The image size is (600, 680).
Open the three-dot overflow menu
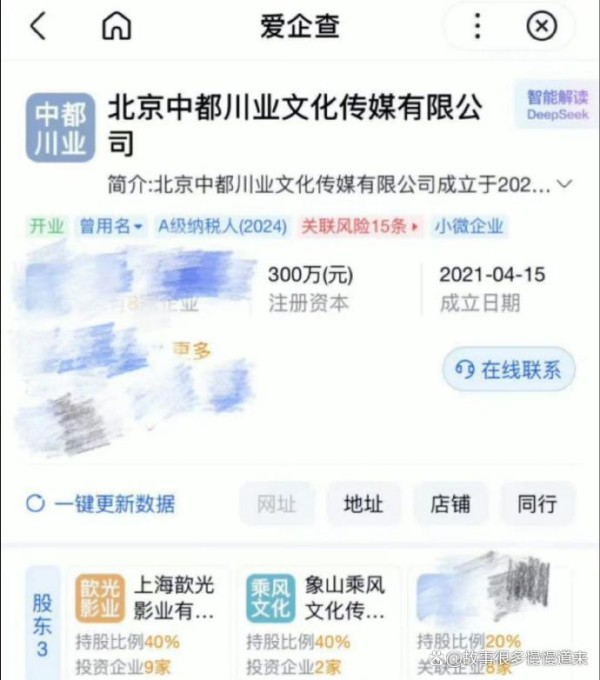tap(478, 26)
